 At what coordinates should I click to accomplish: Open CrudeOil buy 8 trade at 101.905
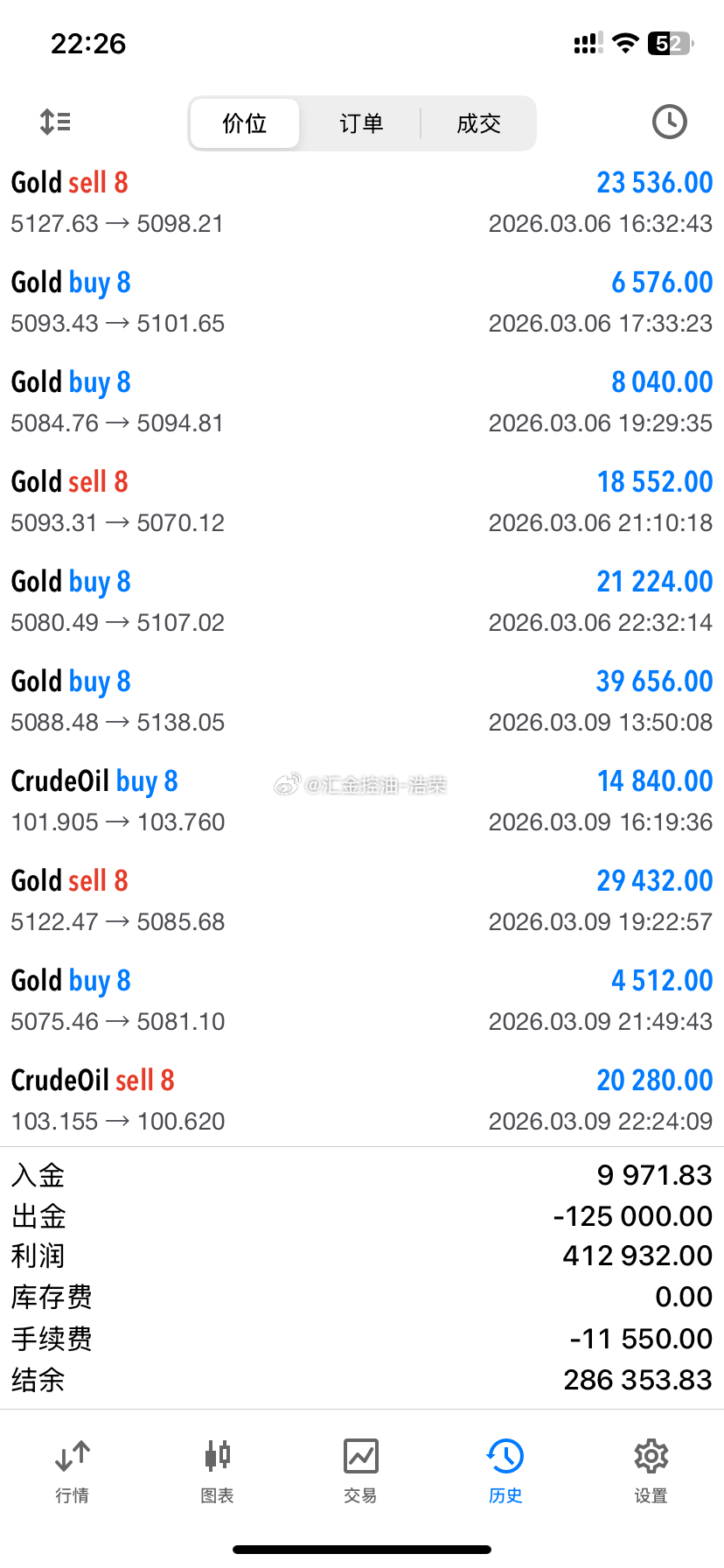362,801
